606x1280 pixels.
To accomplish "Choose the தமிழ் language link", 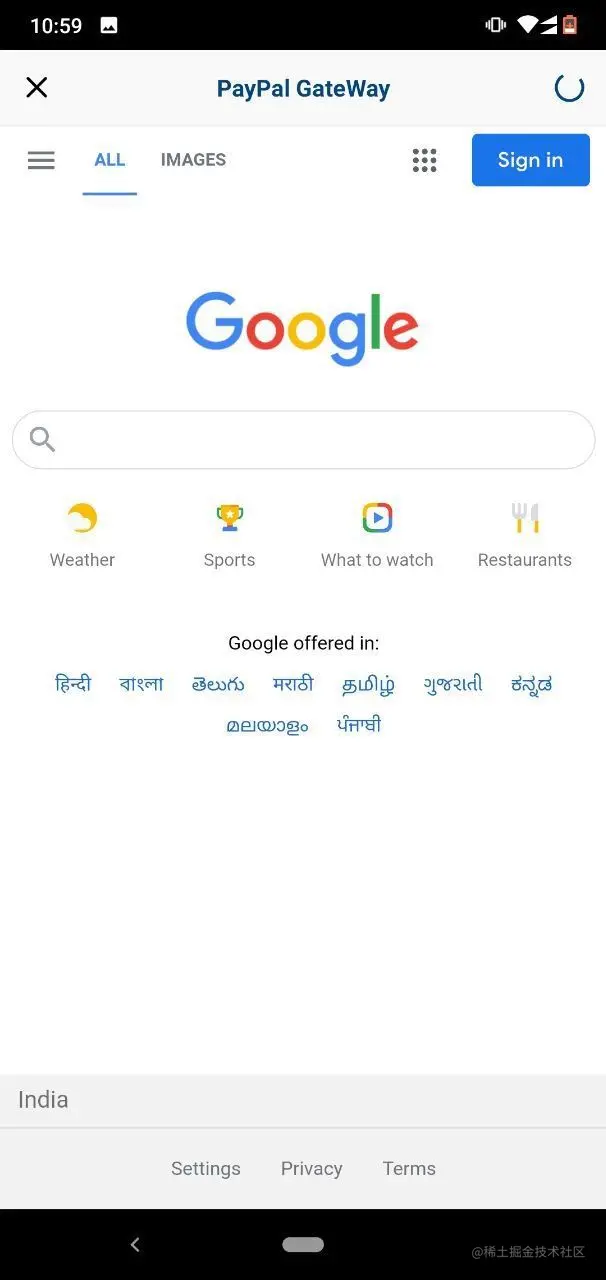I will (368, 684).
